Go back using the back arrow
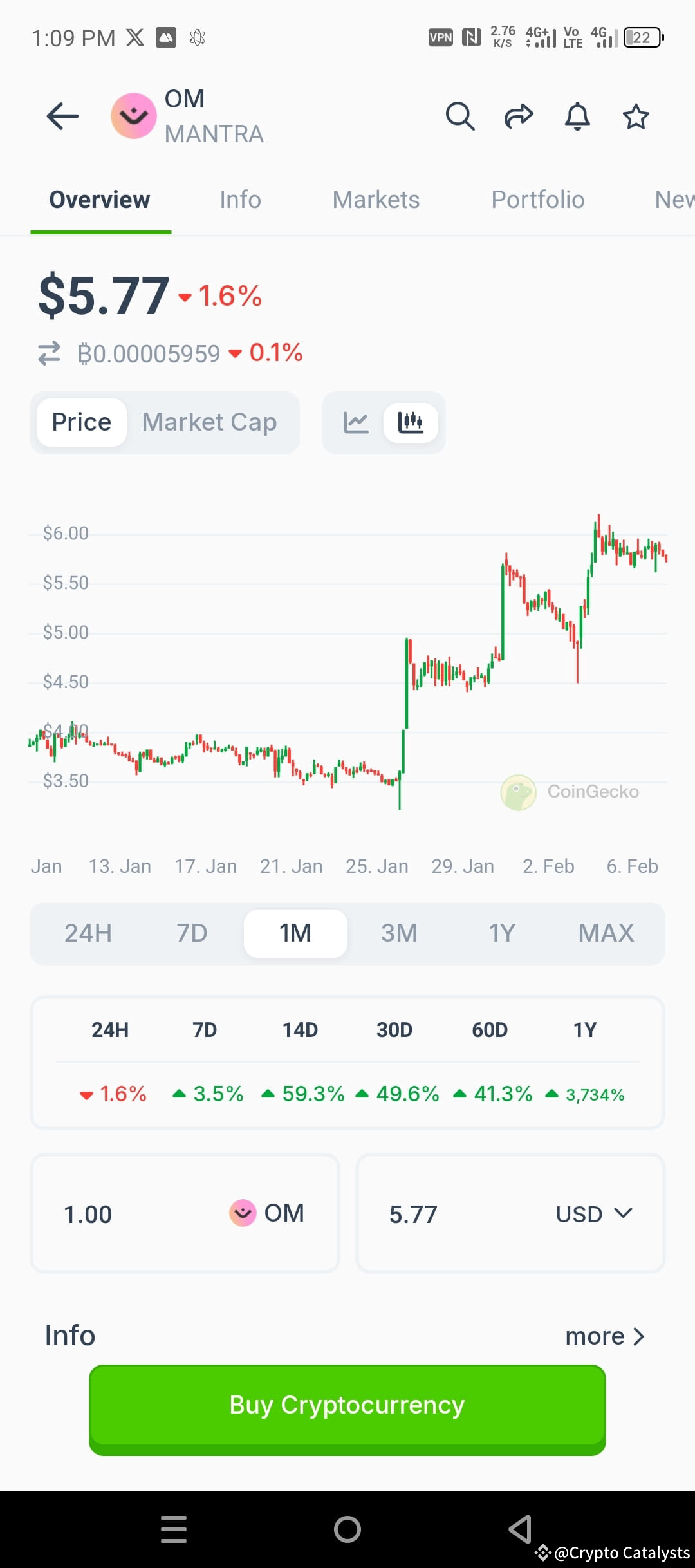 [62, 117]
